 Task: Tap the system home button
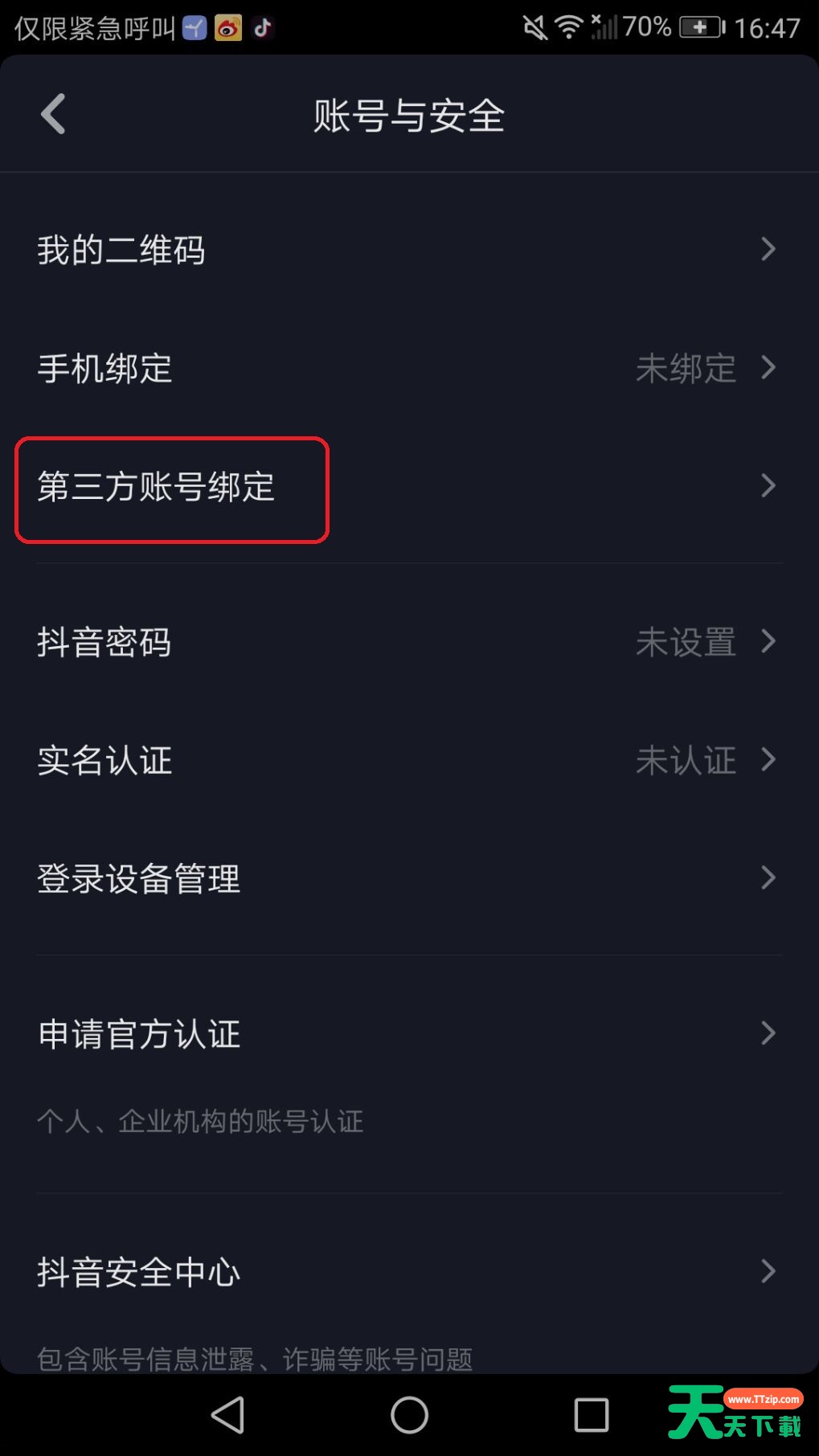point(409,1415)
